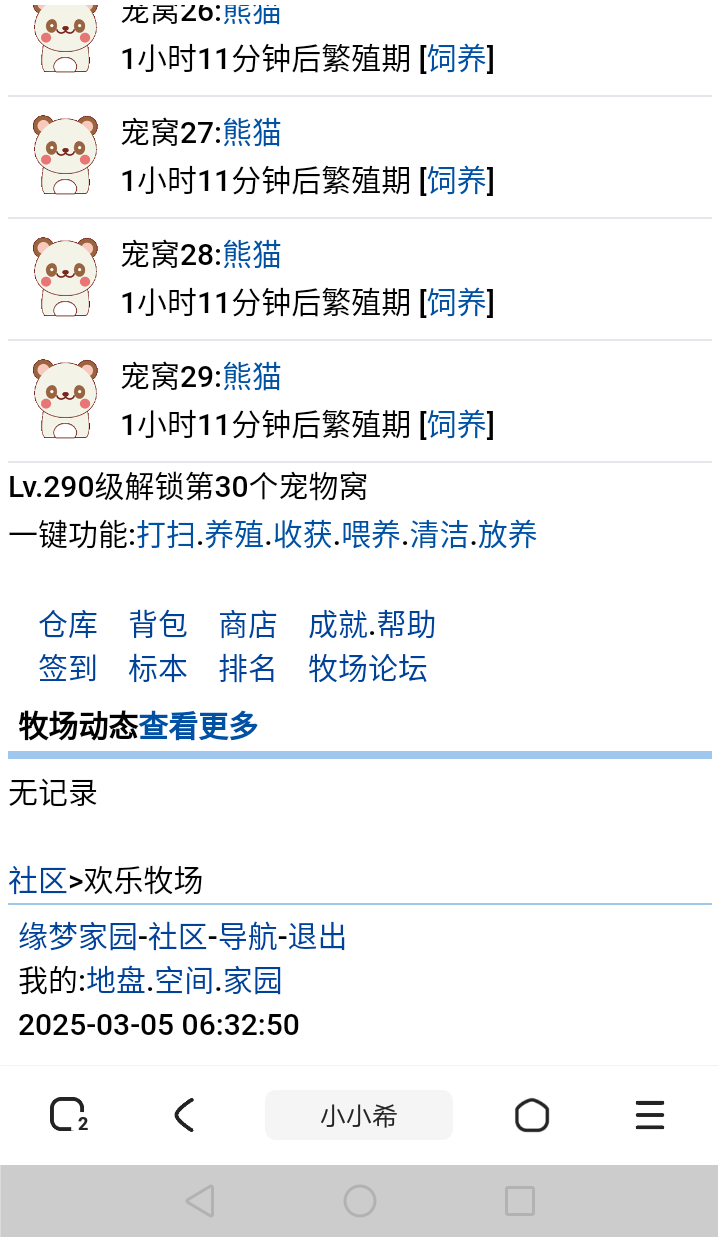Open 仓库 warehouse link

pos(68,625)
